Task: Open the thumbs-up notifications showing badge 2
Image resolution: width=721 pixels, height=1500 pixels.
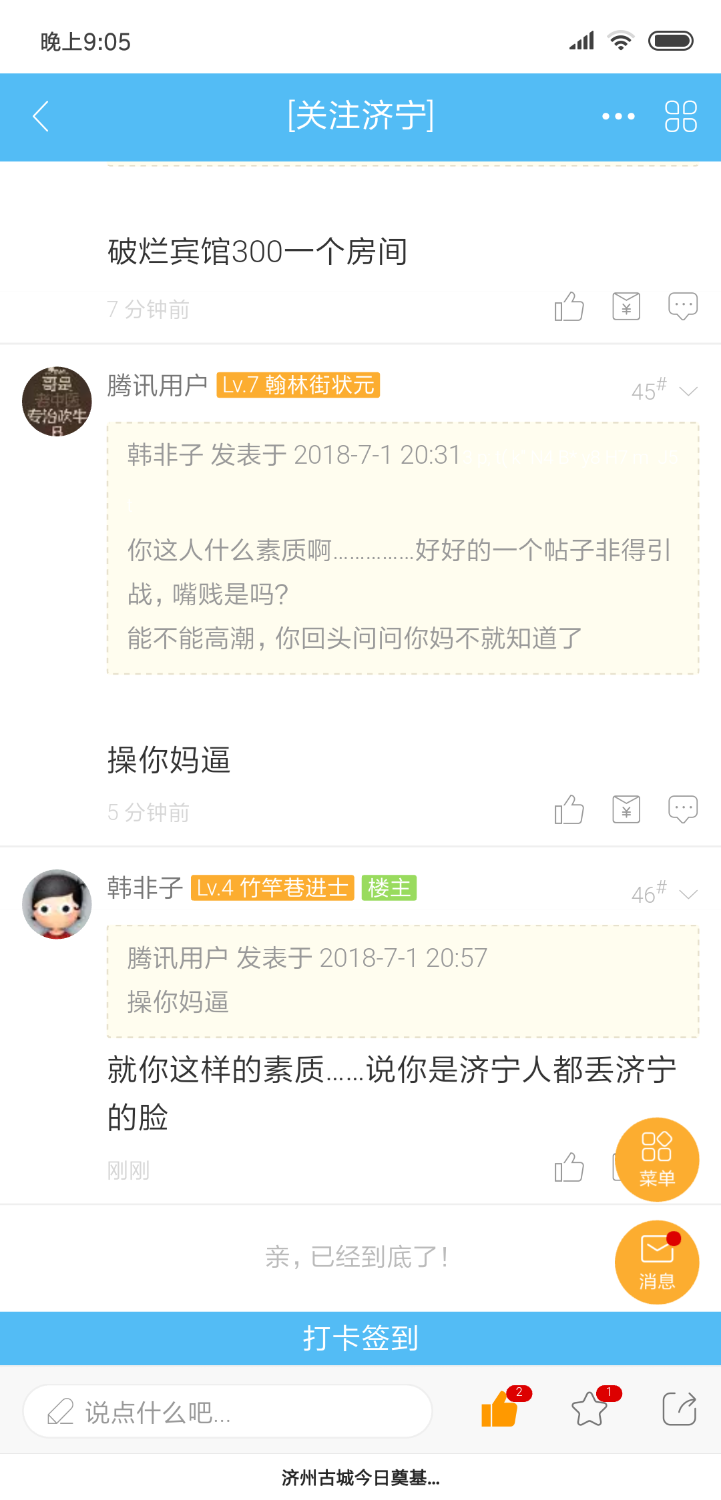Action: coord(497,1409)
